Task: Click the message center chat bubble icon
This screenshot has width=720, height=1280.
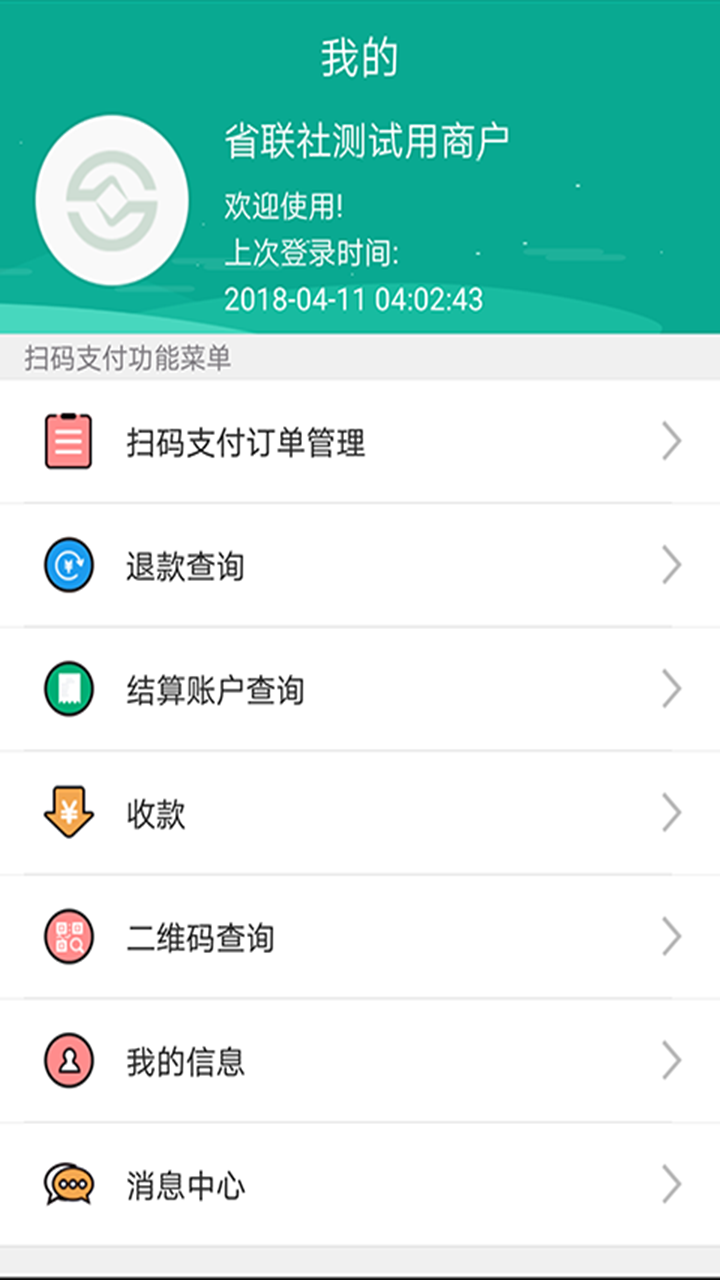Action: (68, 1185)
